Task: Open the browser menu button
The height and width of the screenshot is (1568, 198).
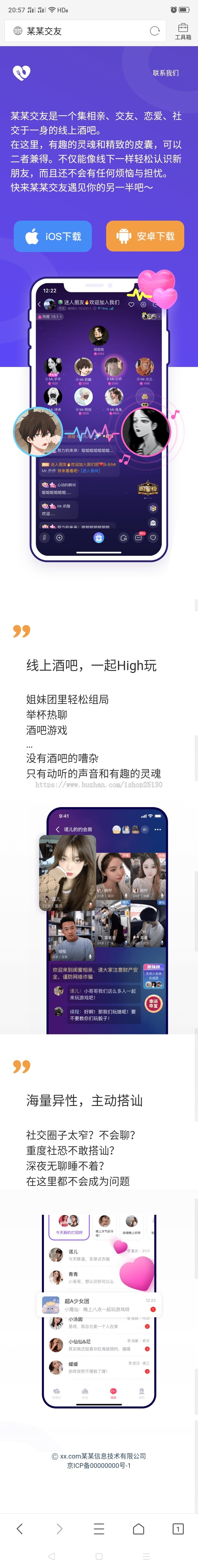Action: (x=99, y=1528)
